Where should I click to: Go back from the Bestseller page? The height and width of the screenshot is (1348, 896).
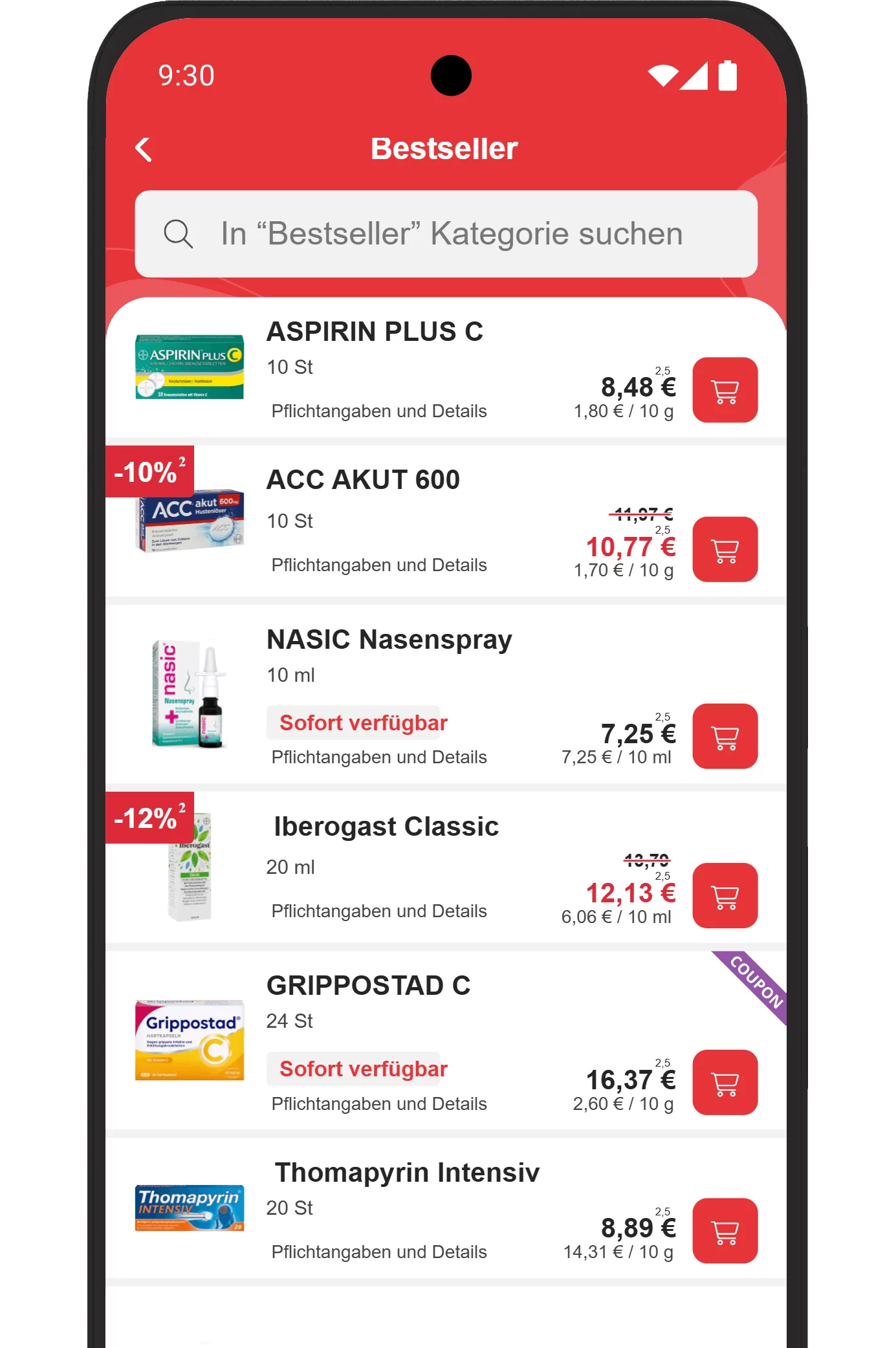click(144, 149)
